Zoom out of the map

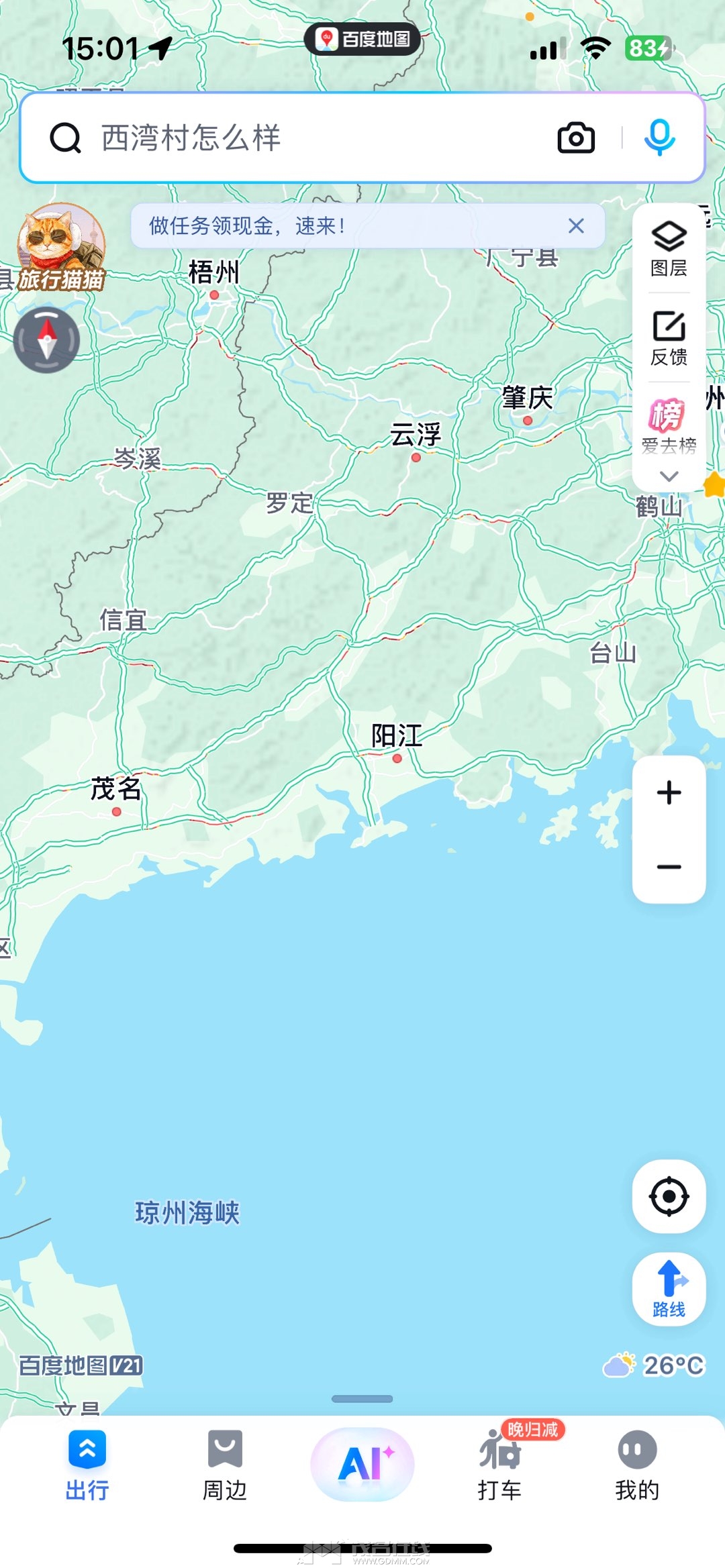pos(669,867)
